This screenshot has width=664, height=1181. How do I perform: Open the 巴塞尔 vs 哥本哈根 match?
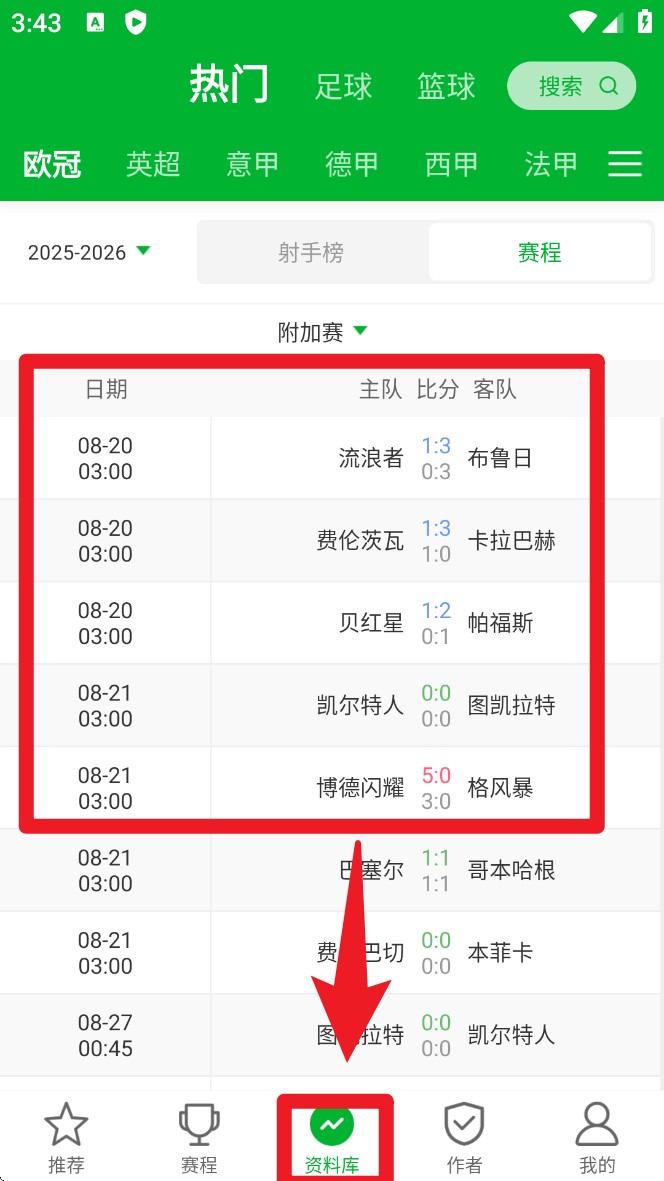332,870
